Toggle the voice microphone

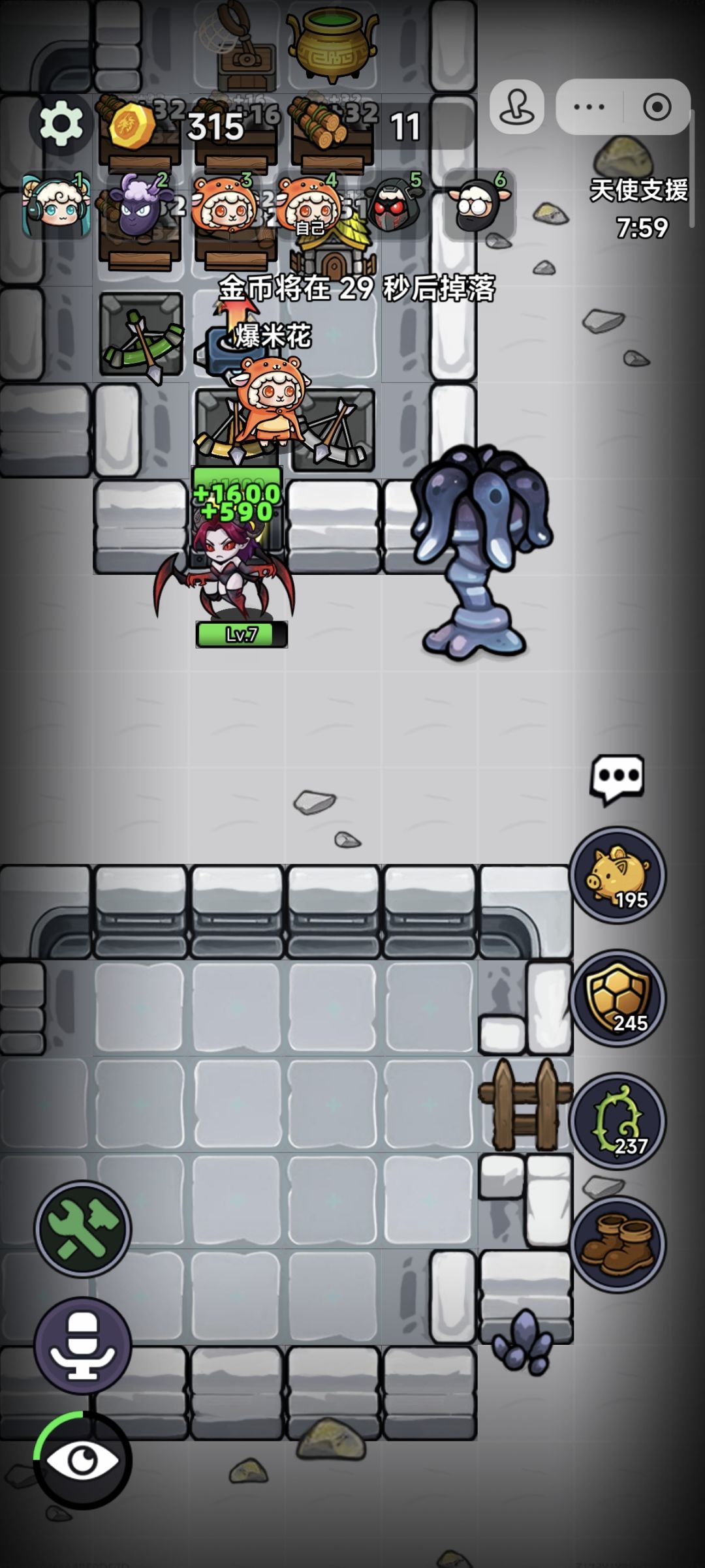(x=83, y=1345)
